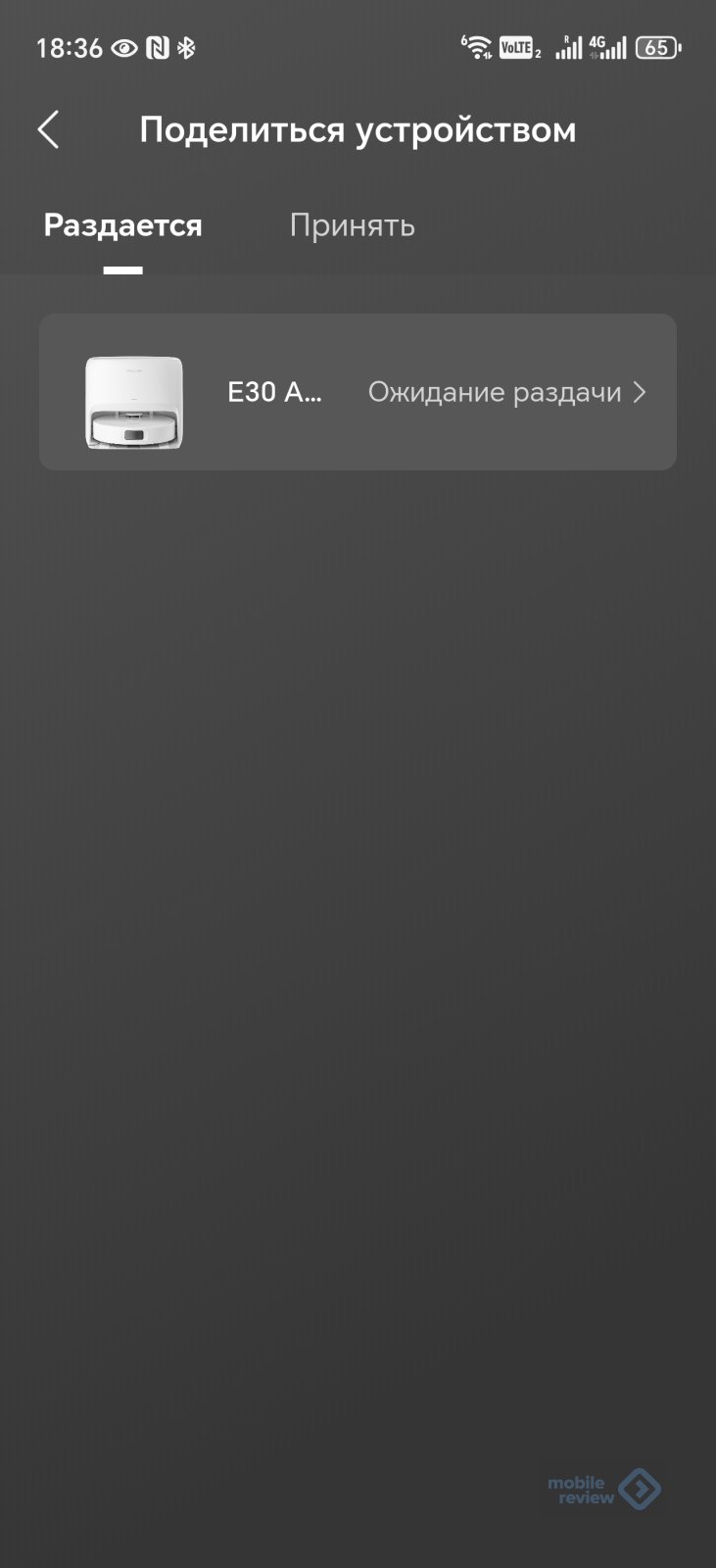The height and width of the screenshot is (1568, 716).
Task: Switch to the Принять tab
Action: (352, 225)
